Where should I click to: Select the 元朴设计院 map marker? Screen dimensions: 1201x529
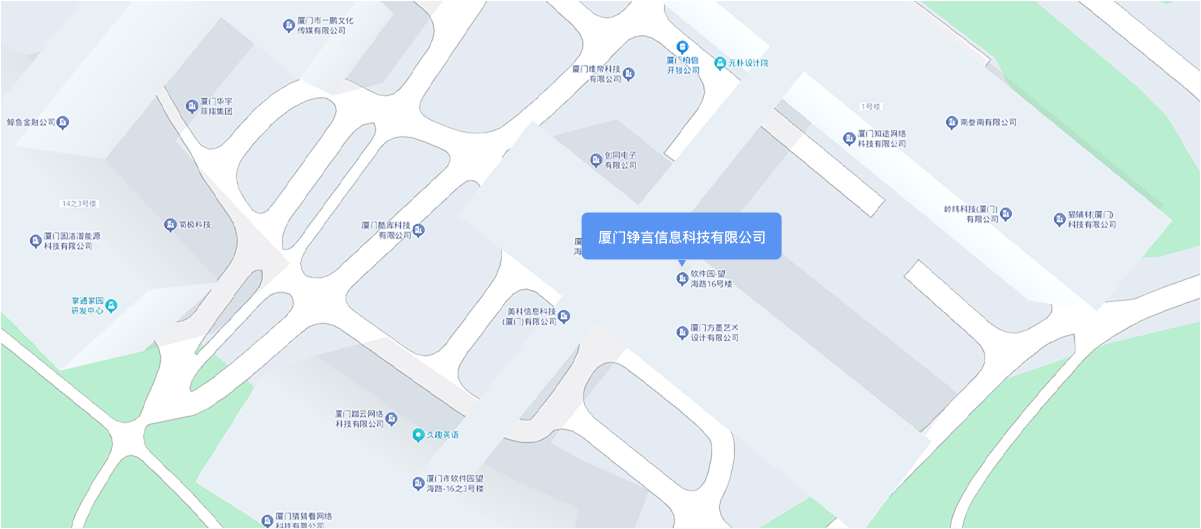pos(720,63)
